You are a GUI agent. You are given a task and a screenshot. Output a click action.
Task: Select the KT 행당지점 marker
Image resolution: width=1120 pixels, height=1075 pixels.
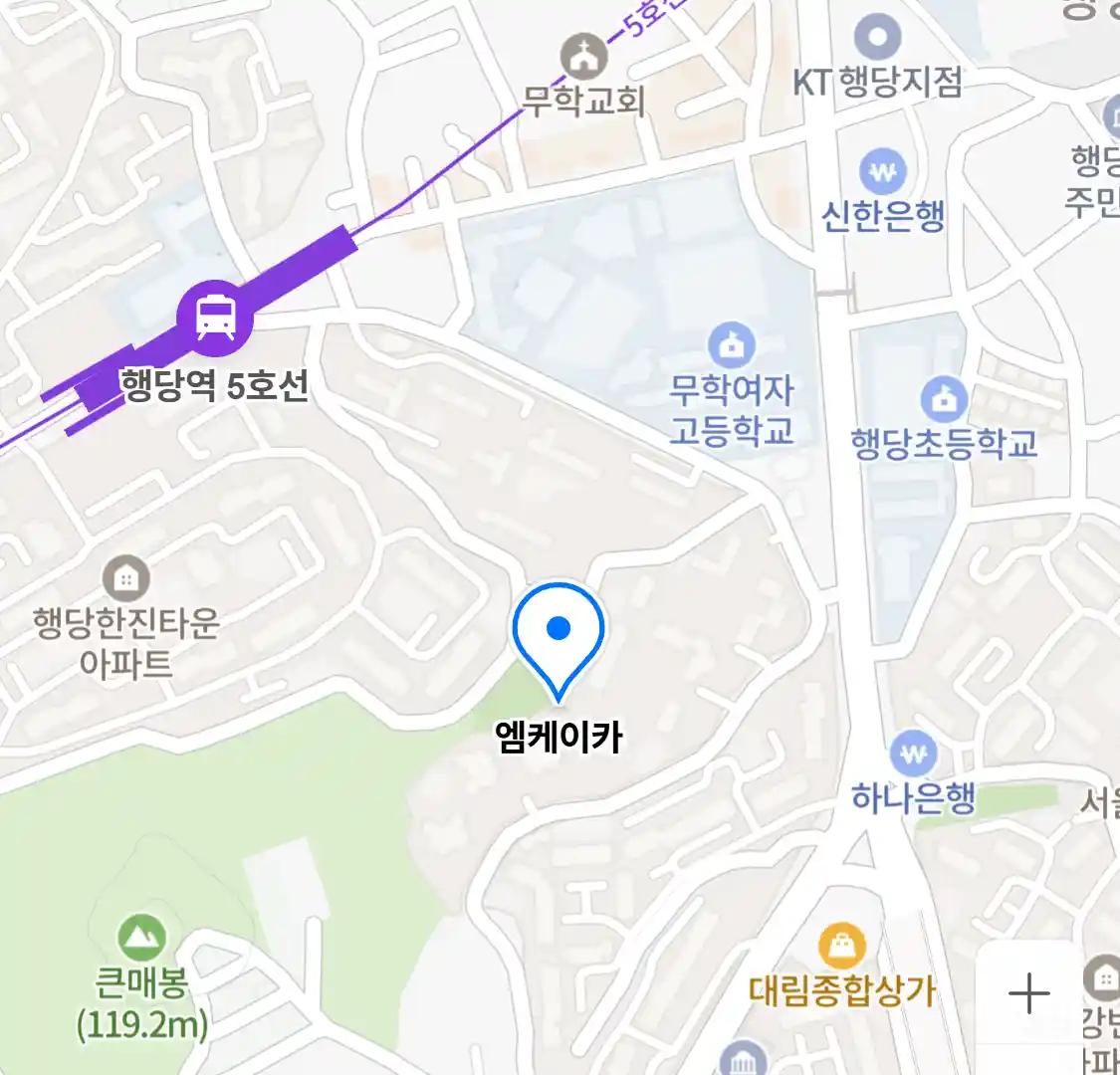point(877,39)
